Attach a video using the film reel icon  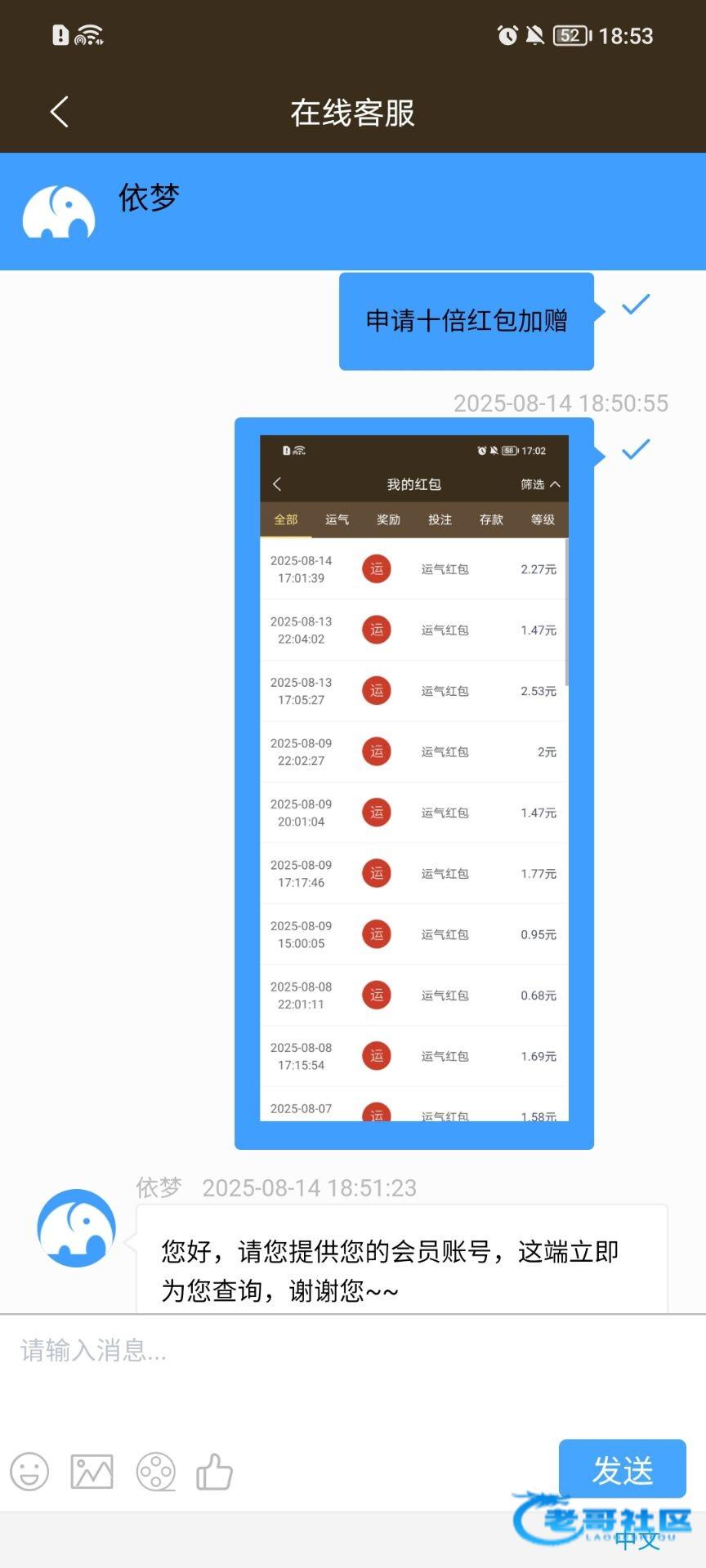point(155,1472)
